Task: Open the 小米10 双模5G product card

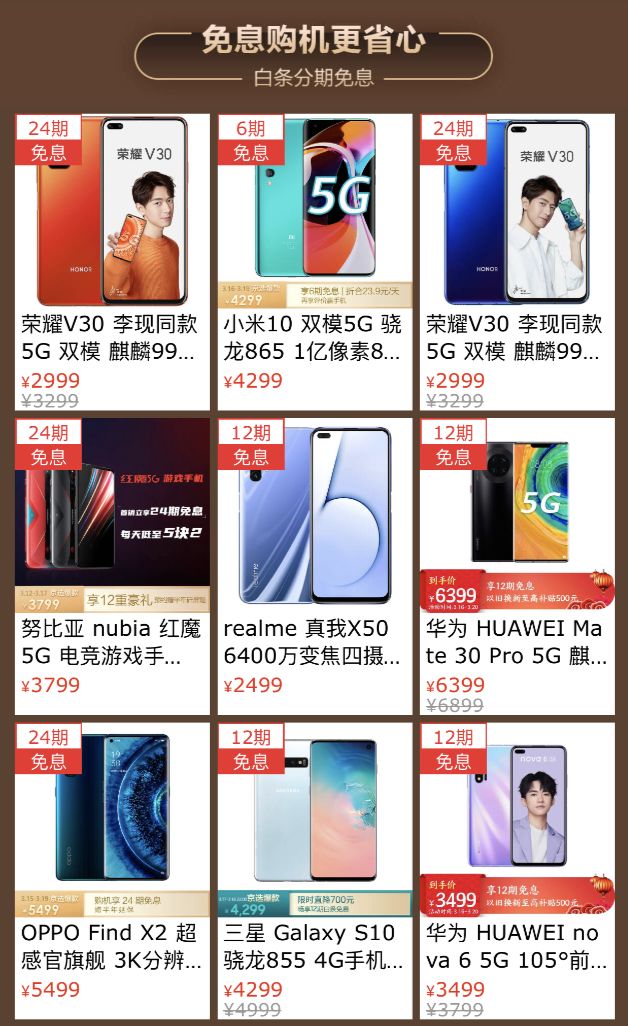Action: [x=314, y=260]
